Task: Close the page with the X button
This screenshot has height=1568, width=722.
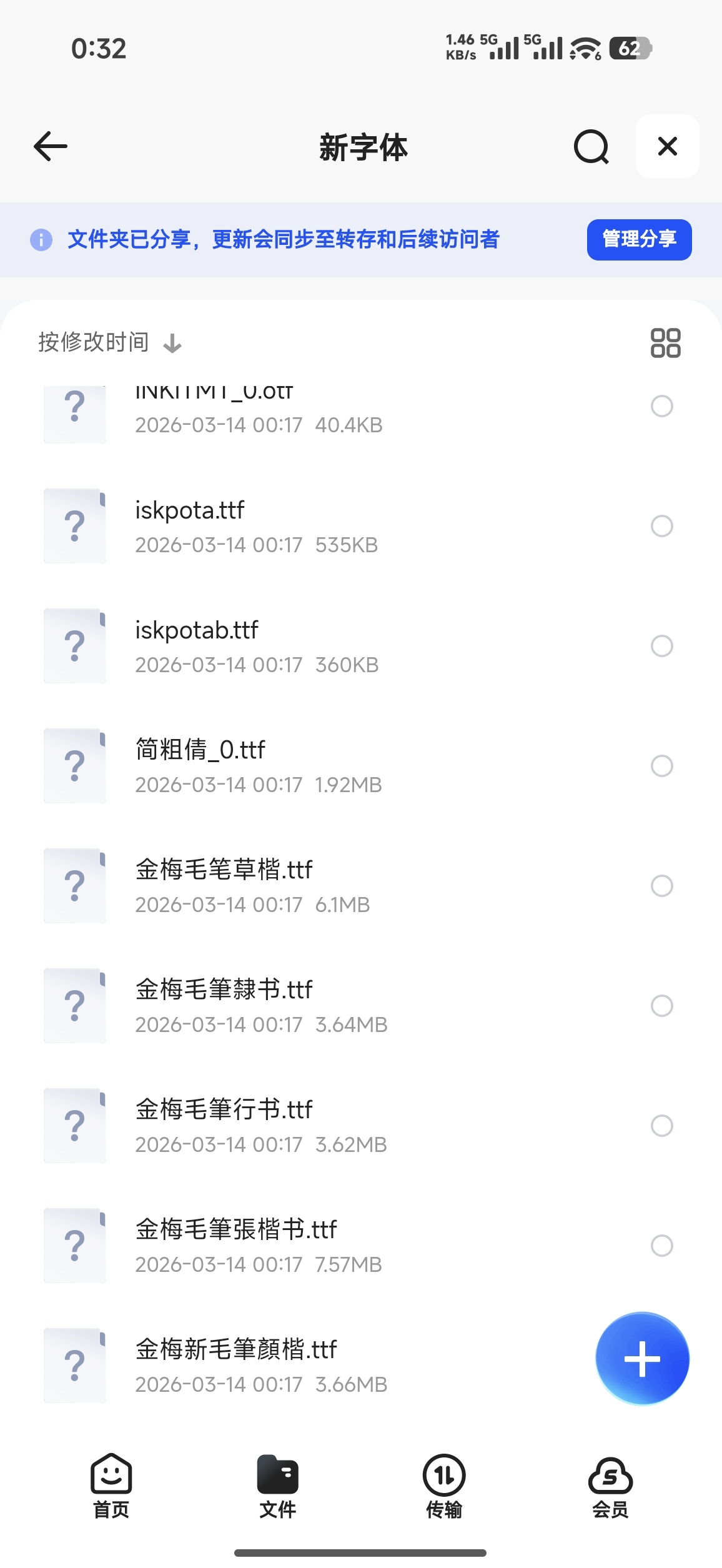Action: [667, 146]
